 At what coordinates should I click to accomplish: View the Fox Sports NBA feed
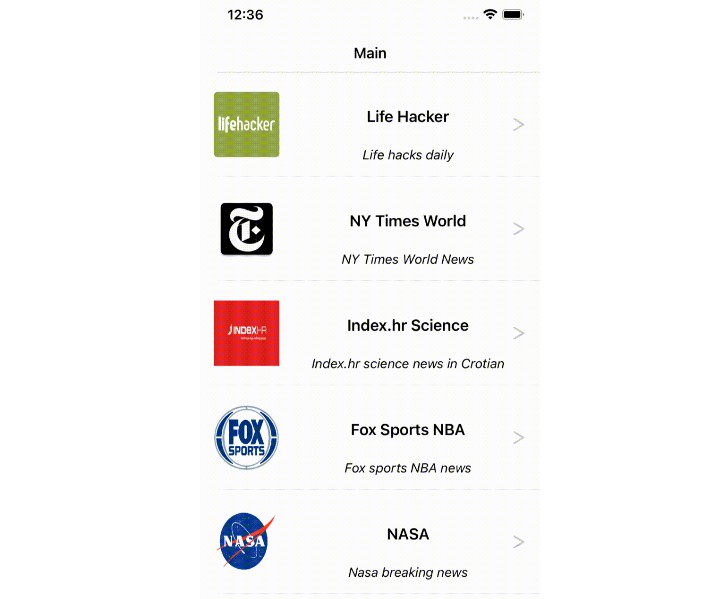coord(407,438)
